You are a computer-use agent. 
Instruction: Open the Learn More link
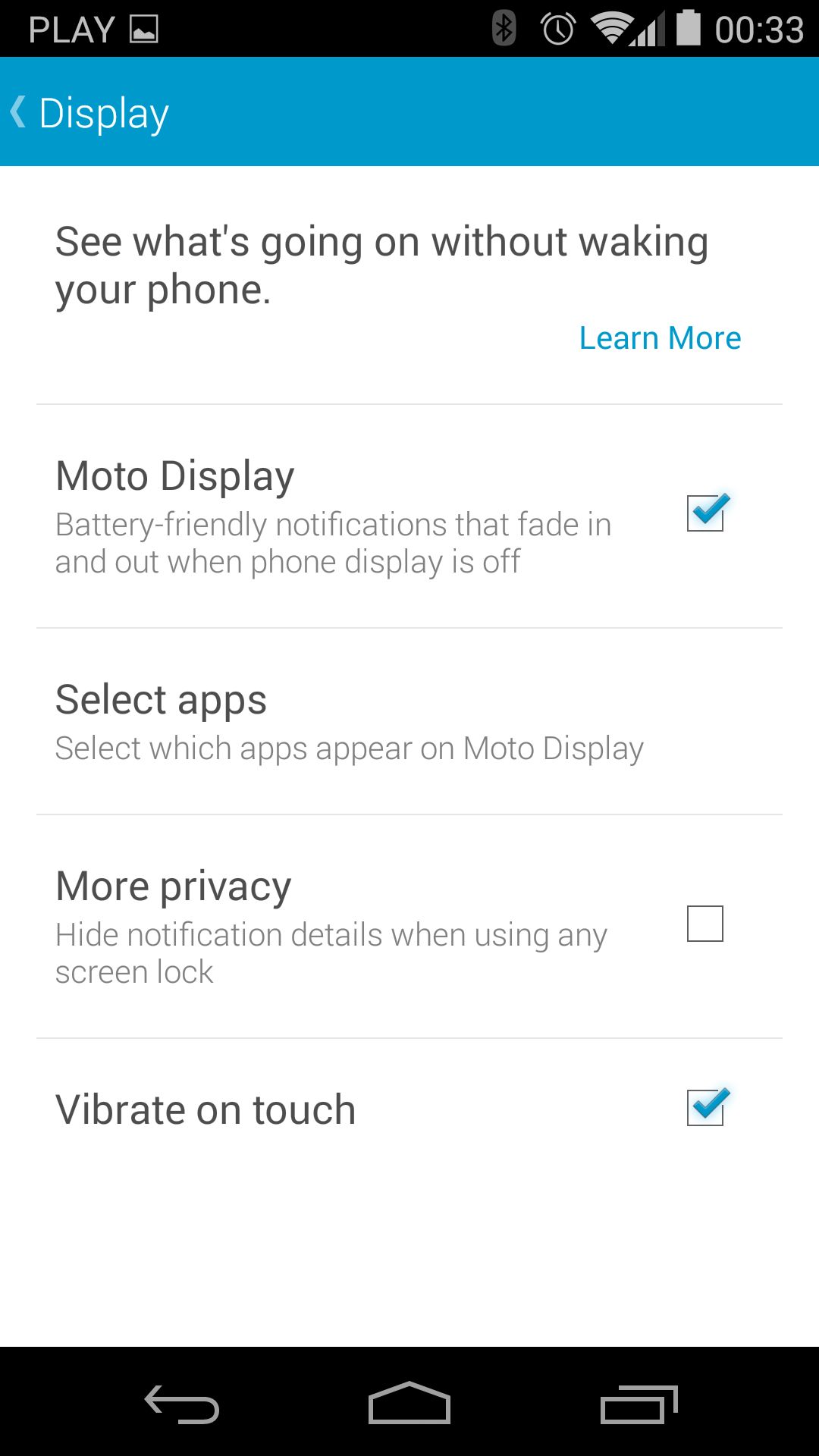coord(660,338)
